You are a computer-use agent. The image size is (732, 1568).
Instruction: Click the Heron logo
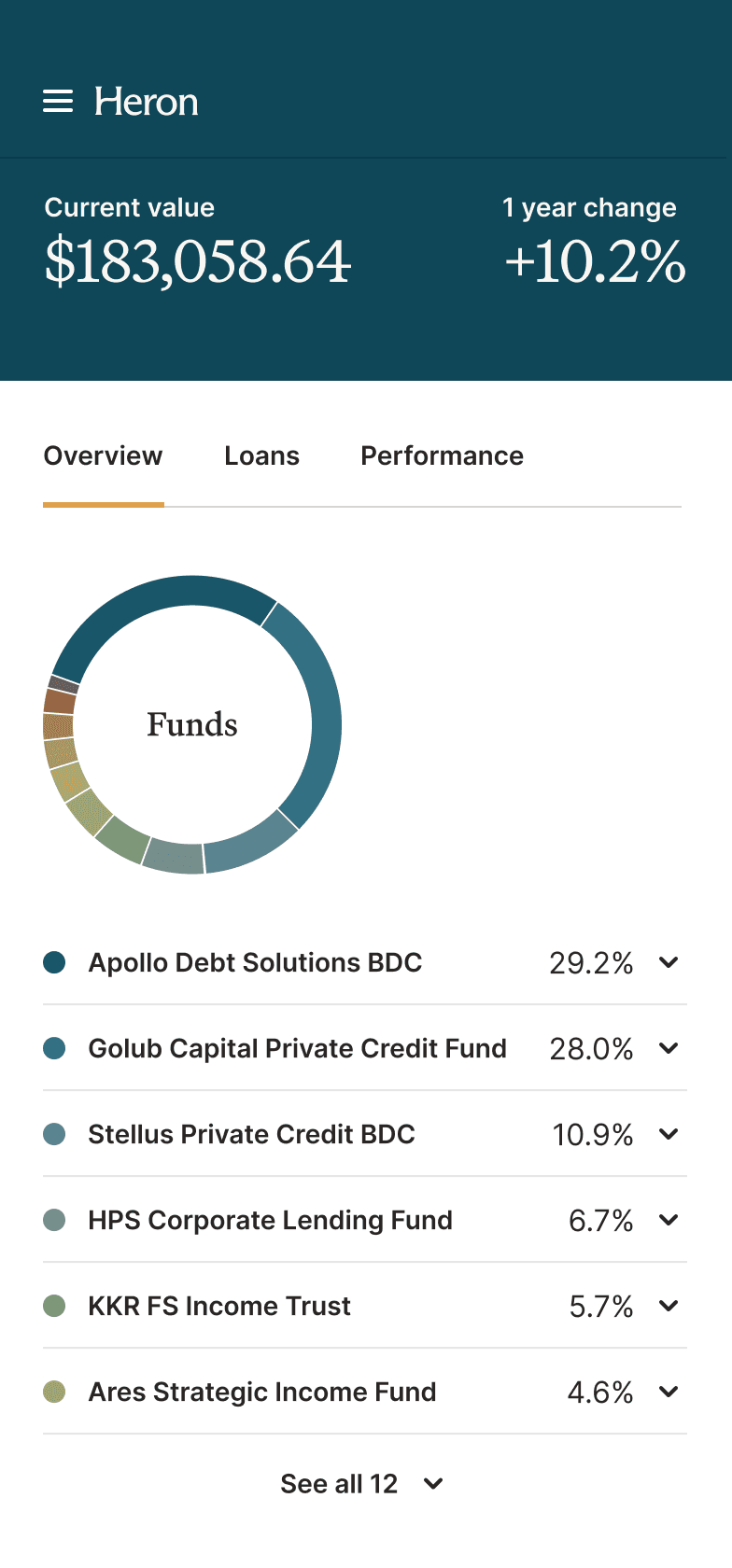pyautogui.click(x=146, y=102)
